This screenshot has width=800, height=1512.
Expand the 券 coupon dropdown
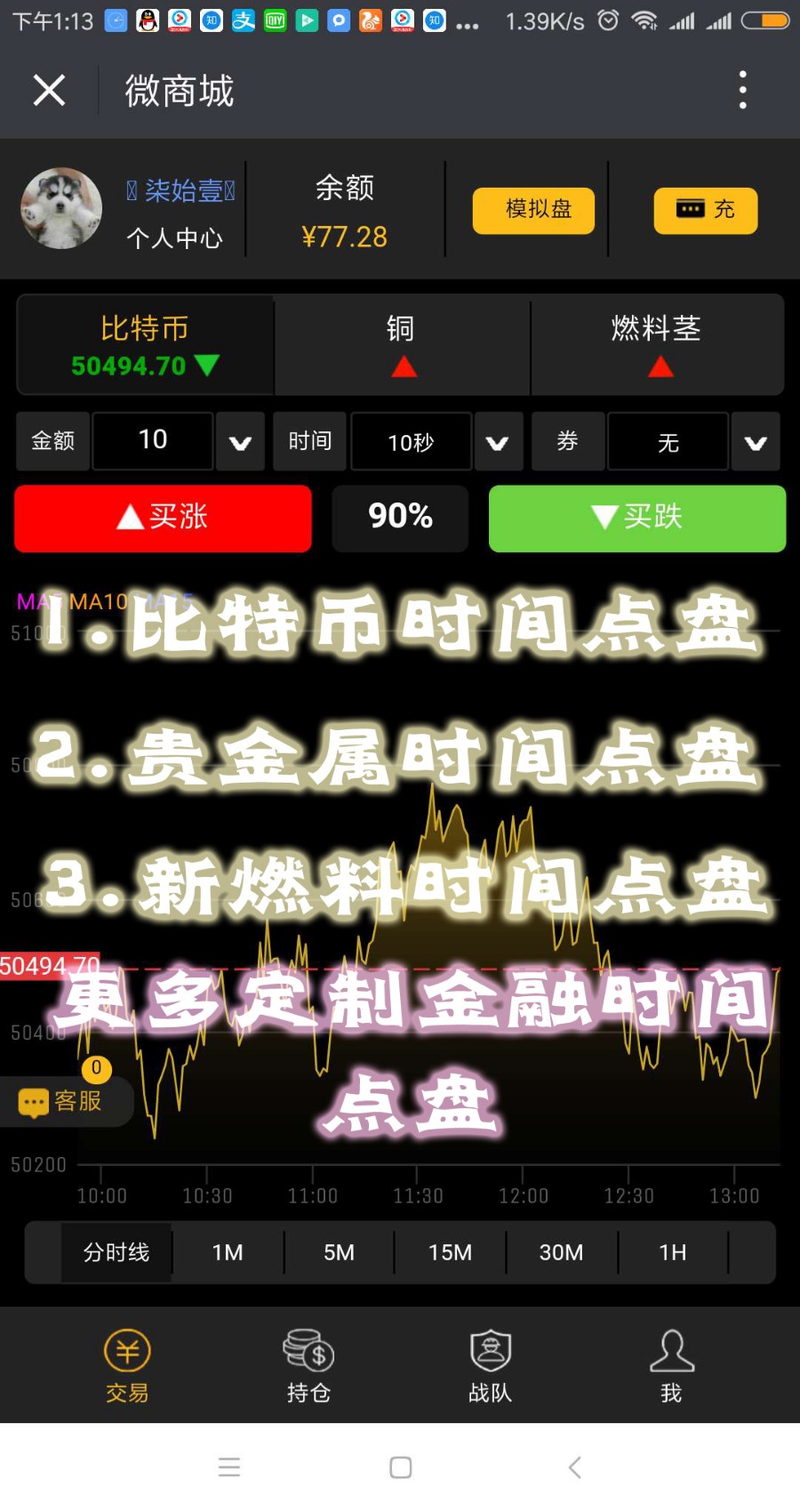point(756,441)
